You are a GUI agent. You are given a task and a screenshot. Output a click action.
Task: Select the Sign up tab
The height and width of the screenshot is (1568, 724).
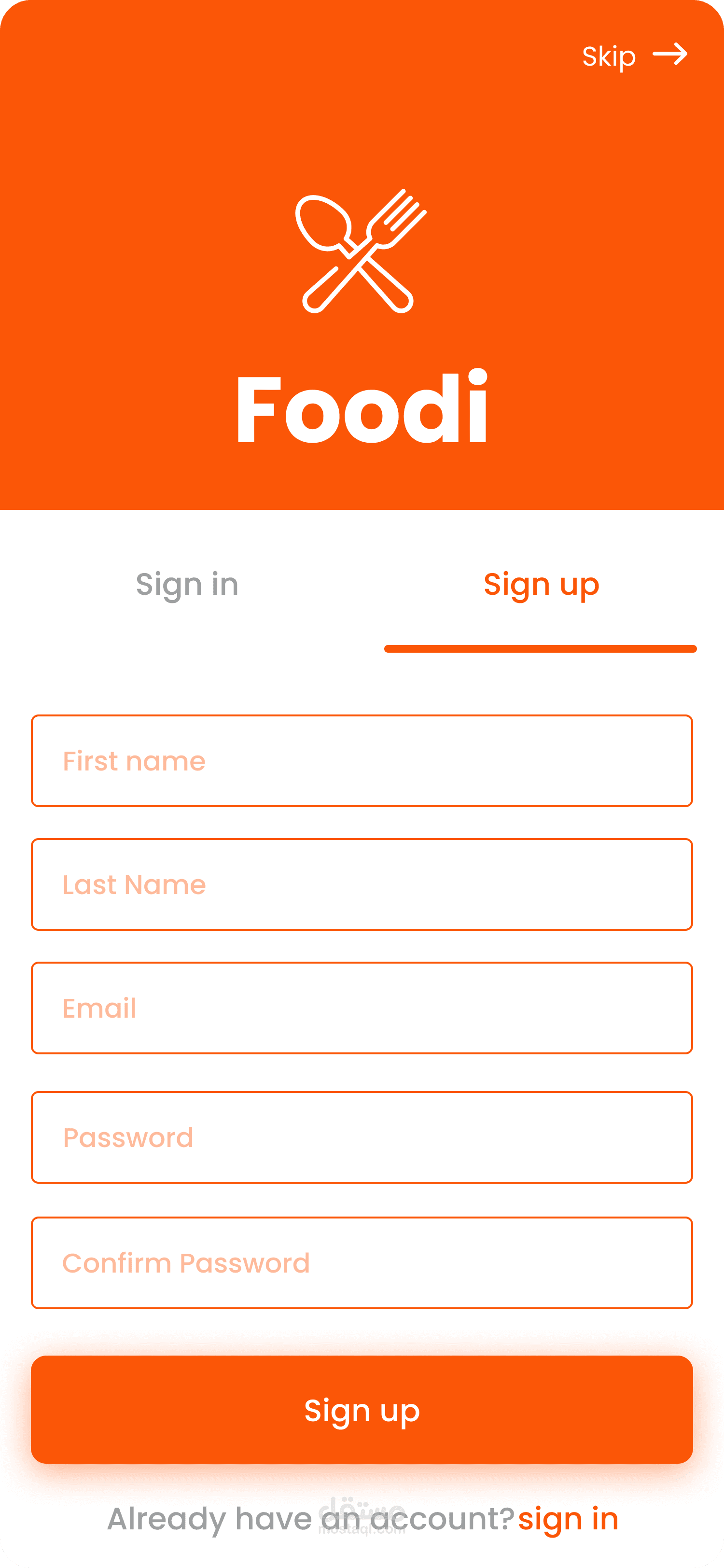(x=541, y=585)
